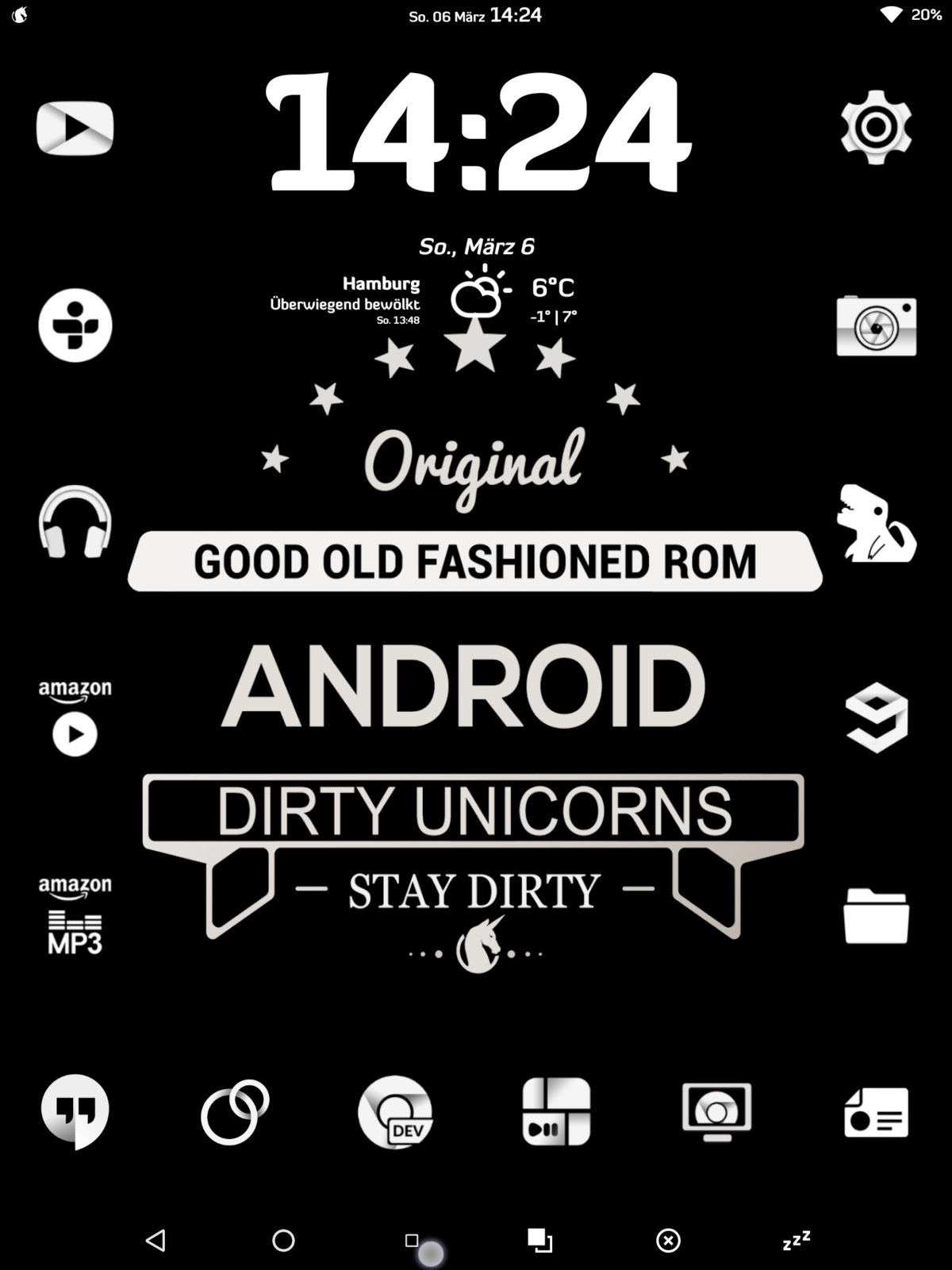Open the news article app icon
Image resolution: width=952 pixels, height=1270 pixels.
[x=876, y=1111]
